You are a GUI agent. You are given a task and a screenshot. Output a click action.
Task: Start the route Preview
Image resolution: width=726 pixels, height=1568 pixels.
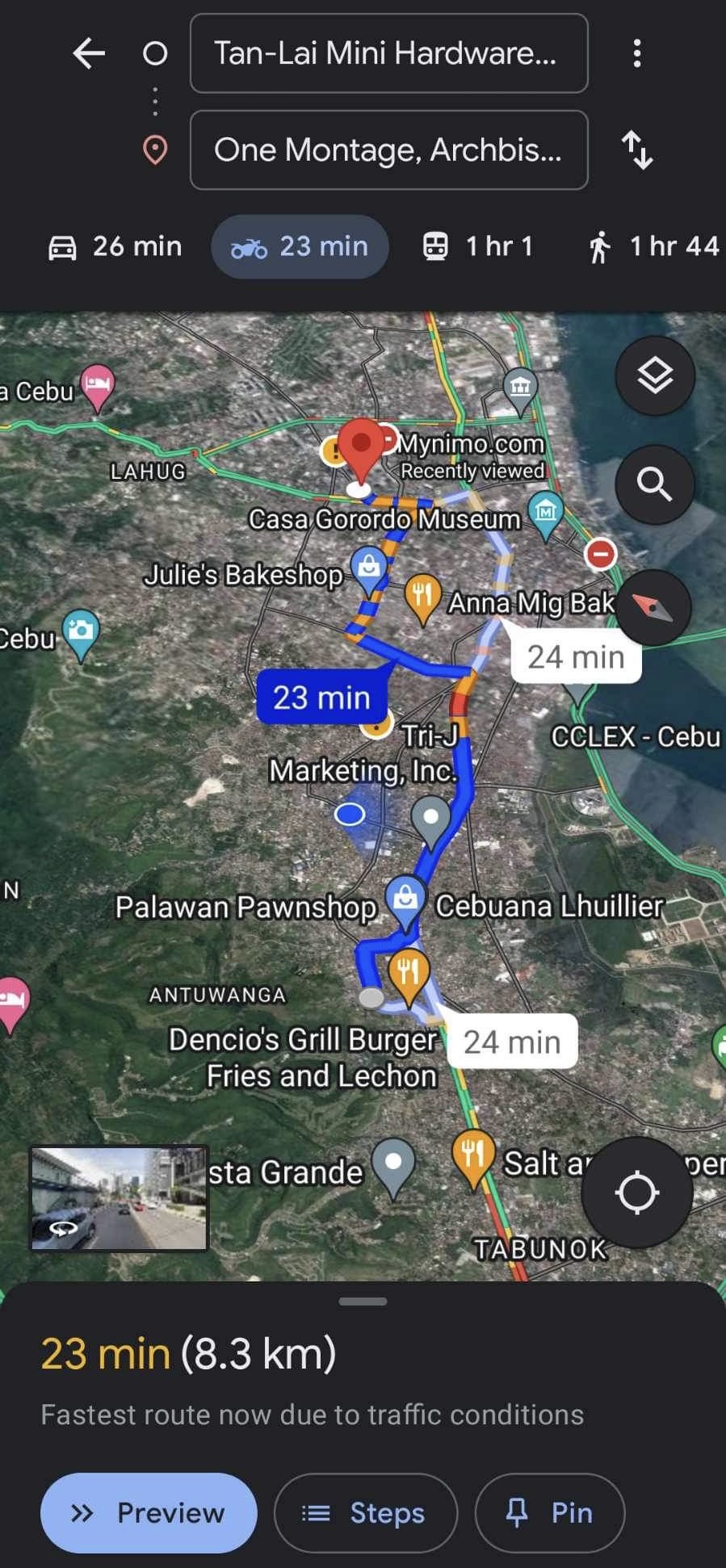[x=149, y=1513]
